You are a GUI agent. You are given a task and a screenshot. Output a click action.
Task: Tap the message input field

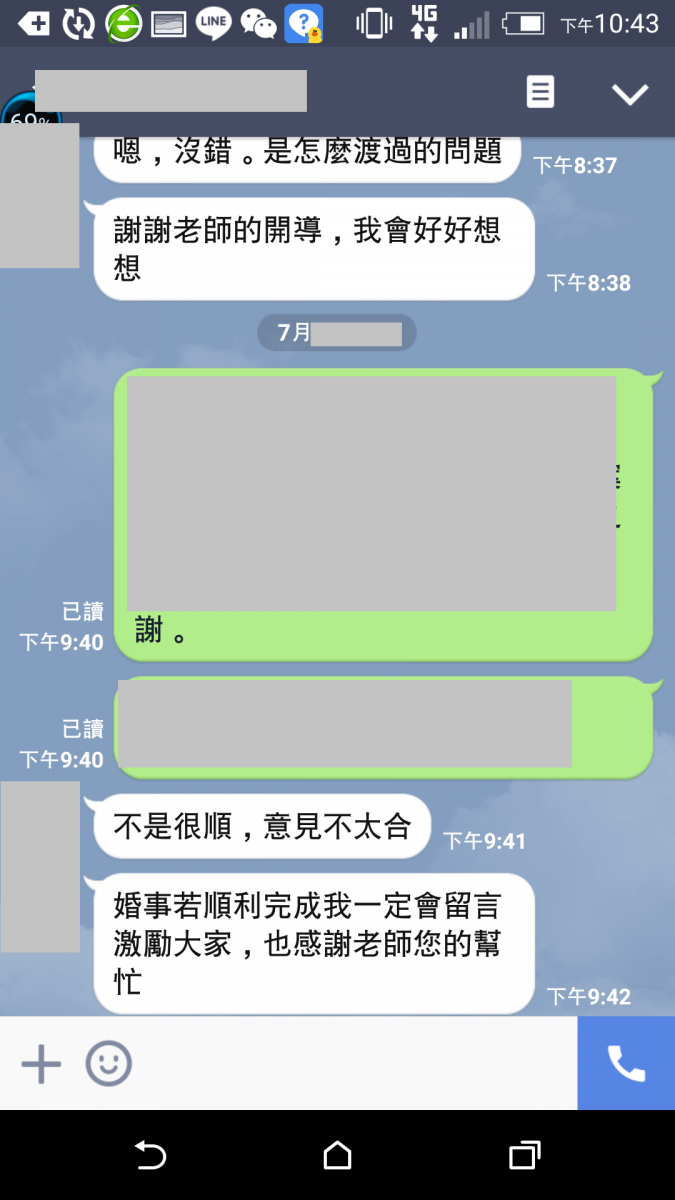(x=350, y=1064)
